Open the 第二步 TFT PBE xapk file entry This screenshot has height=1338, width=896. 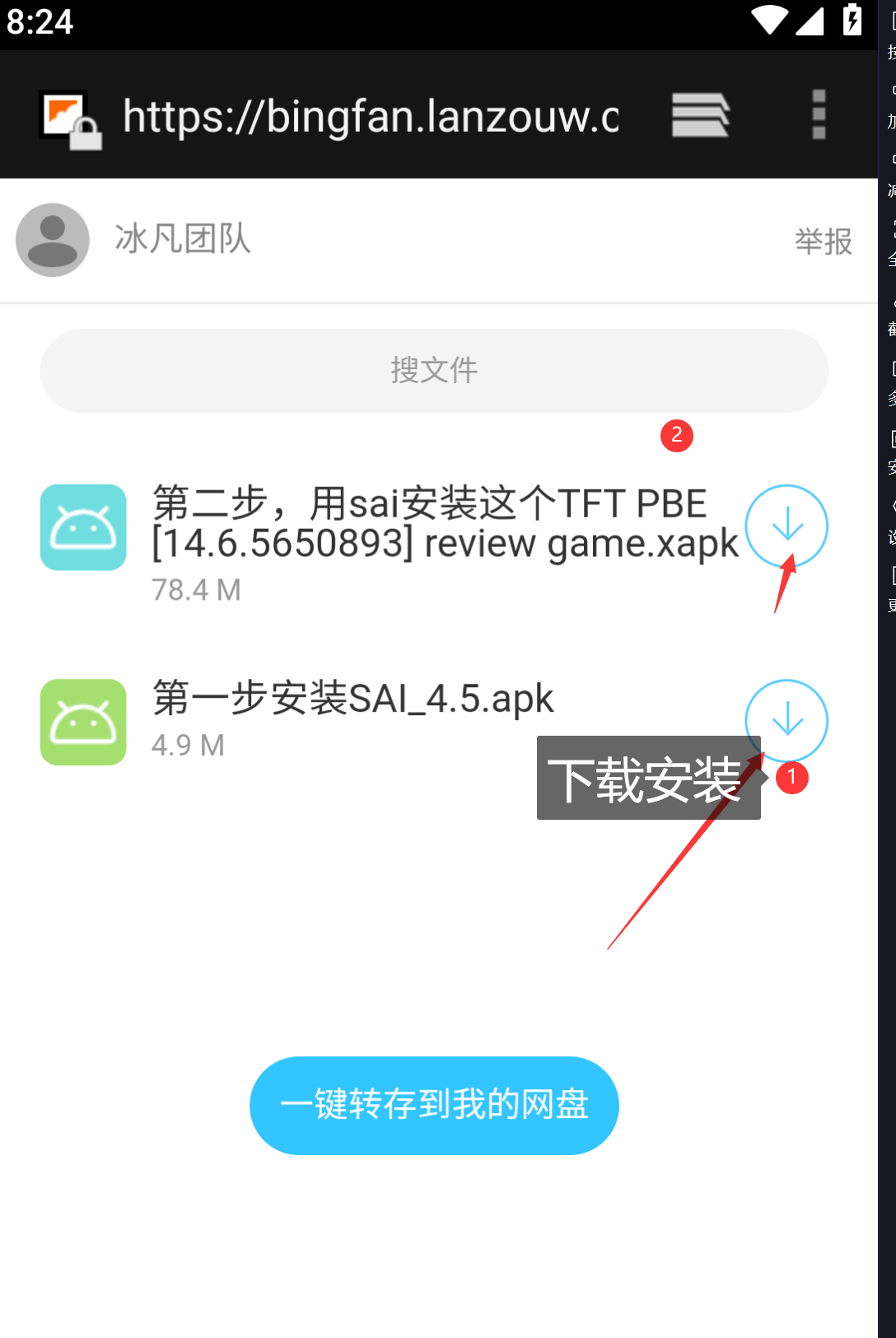(x=445, y=524)
